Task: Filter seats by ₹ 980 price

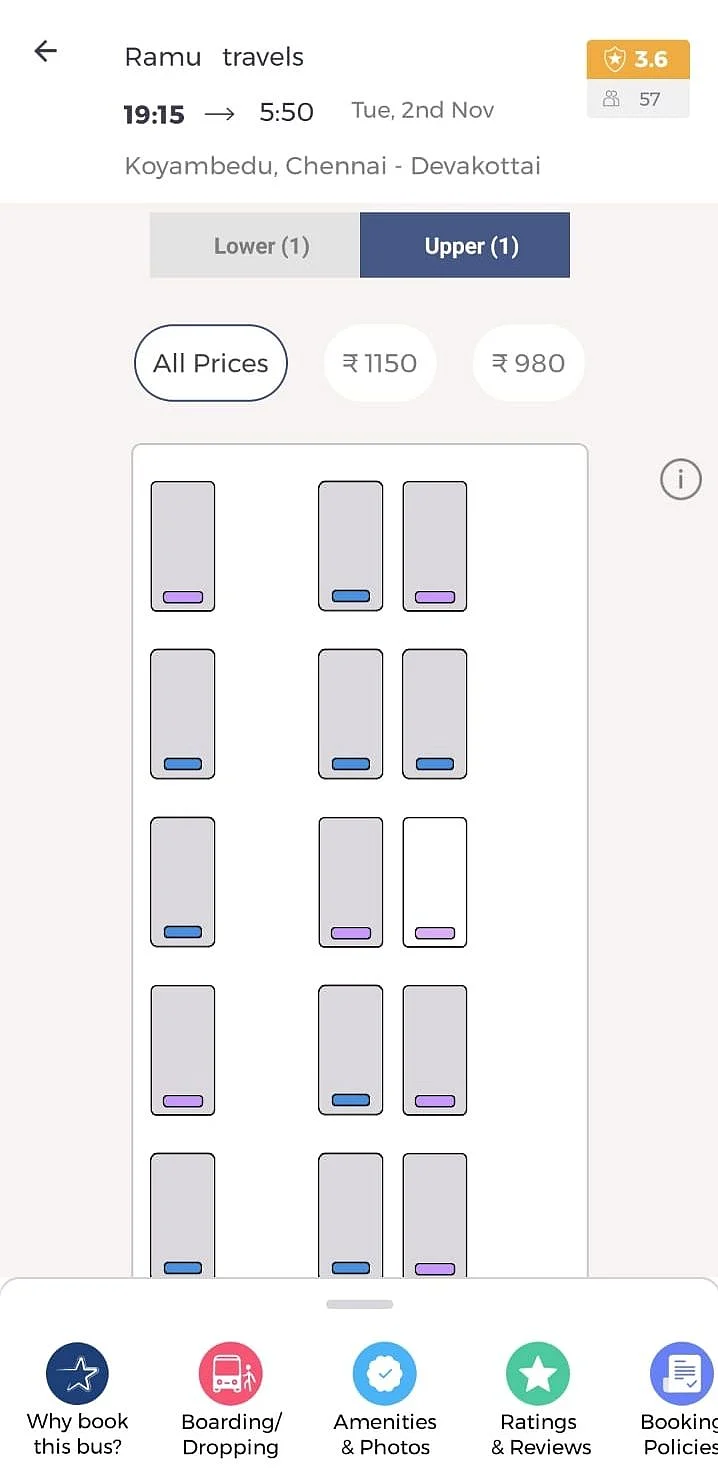Action: [x=528, y=363]
